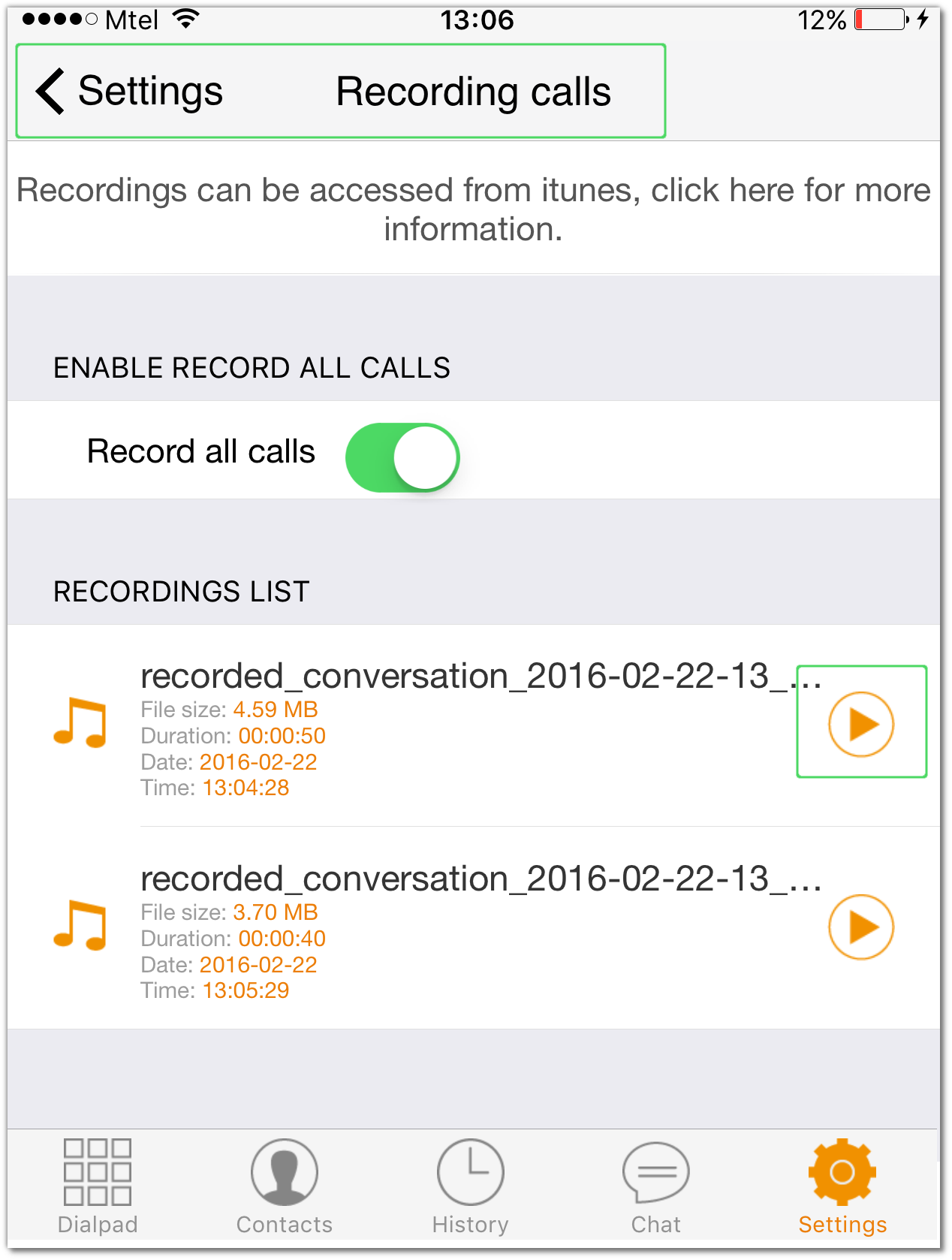Play the 4.59 MB recording

860,724
